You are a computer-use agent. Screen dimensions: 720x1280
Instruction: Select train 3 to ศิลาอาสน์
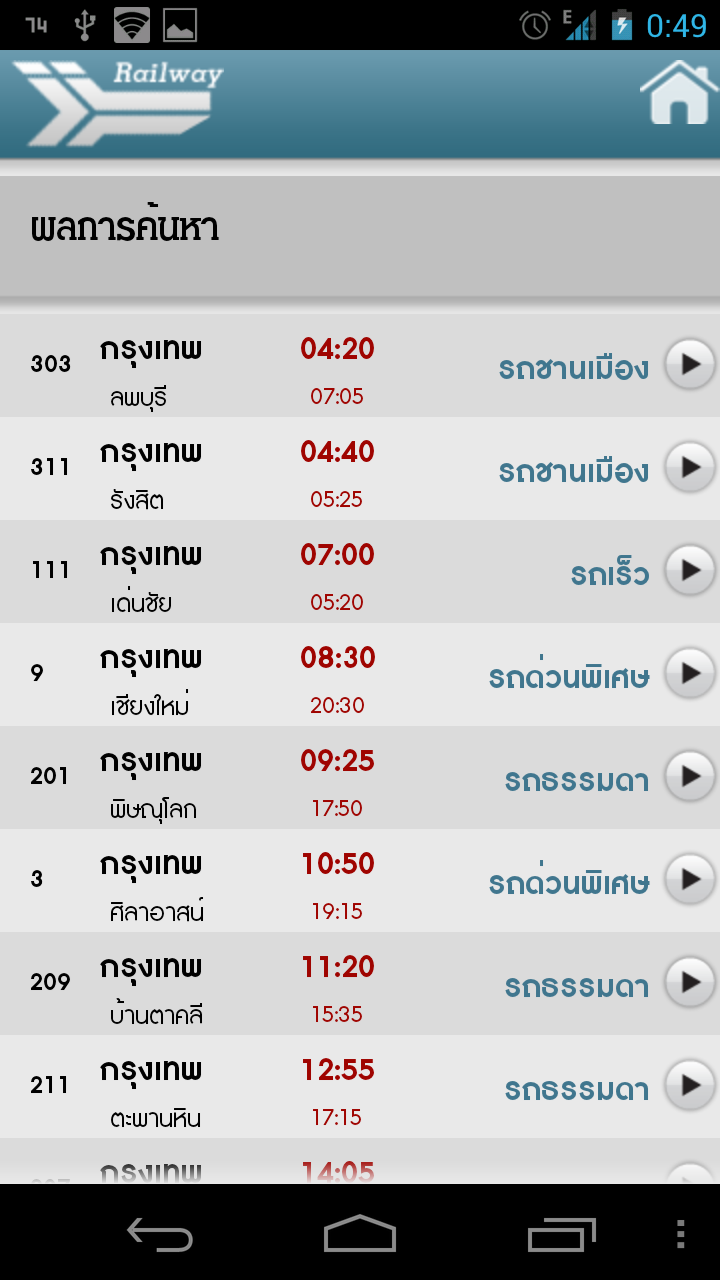(360, 881)
